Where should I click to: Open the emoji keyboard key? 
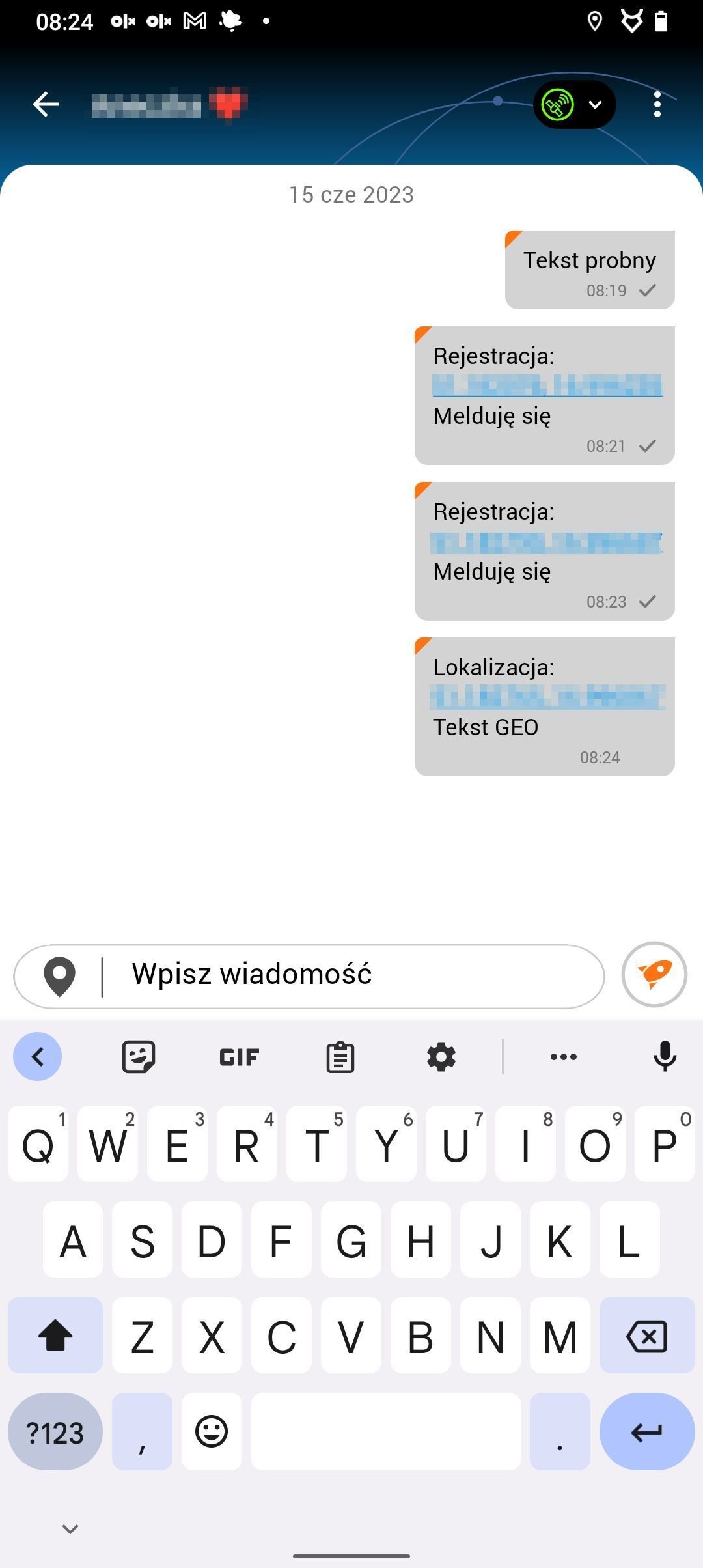coord(212,1432)
